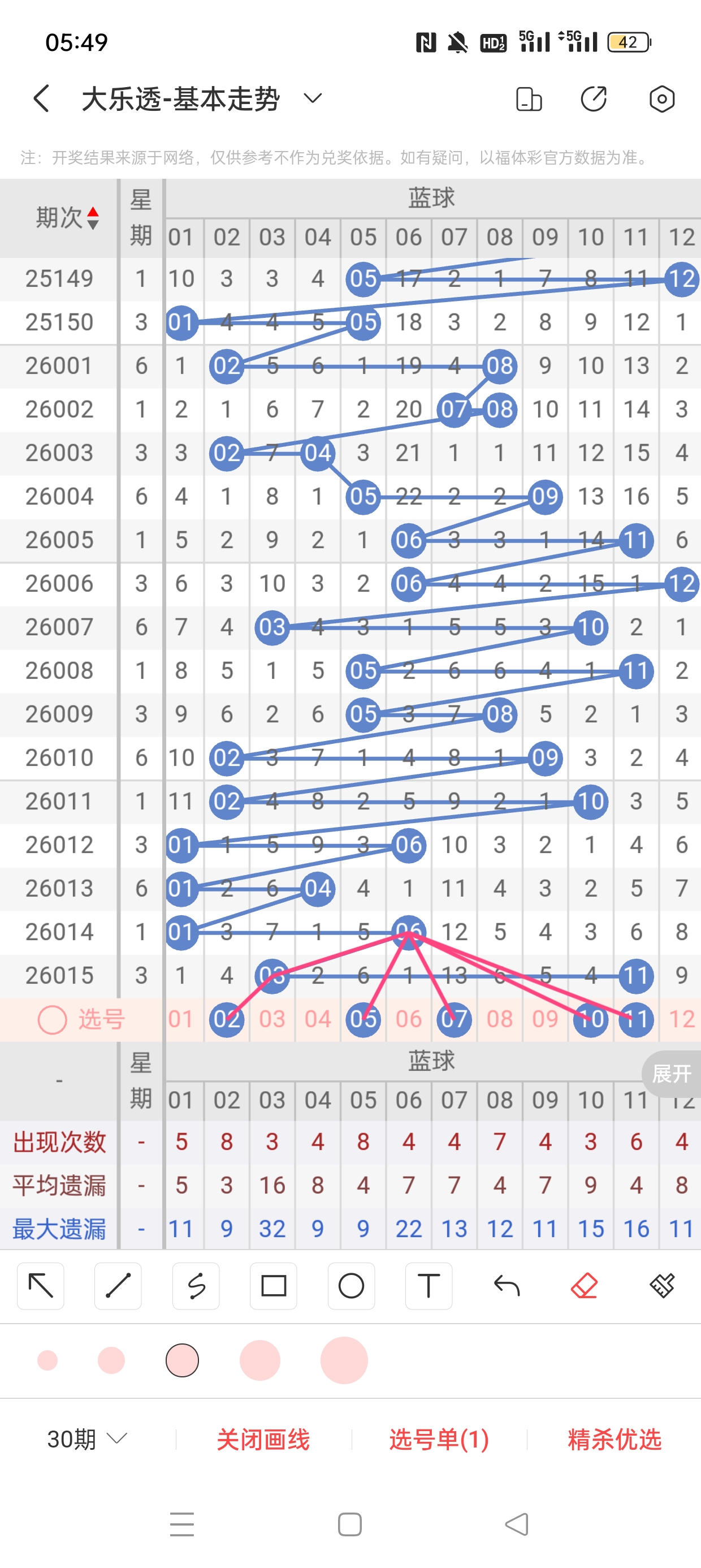Choose the arrow drawing tool
Screen dimensions: 701x1568
(41, 1286)
